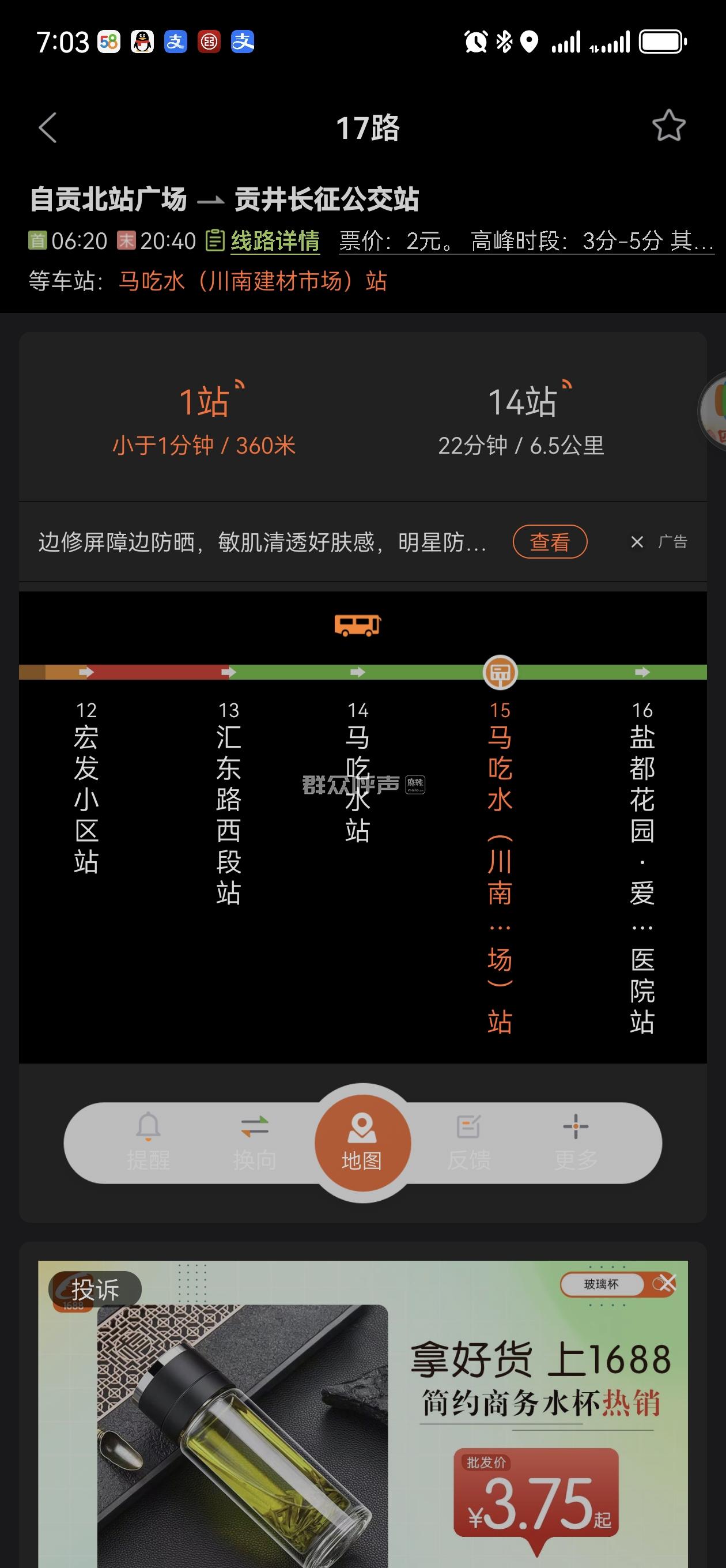Screen dimensions: 726x1568
Task: Select stop 13 汇东路西段站
Action: [228, 802]
